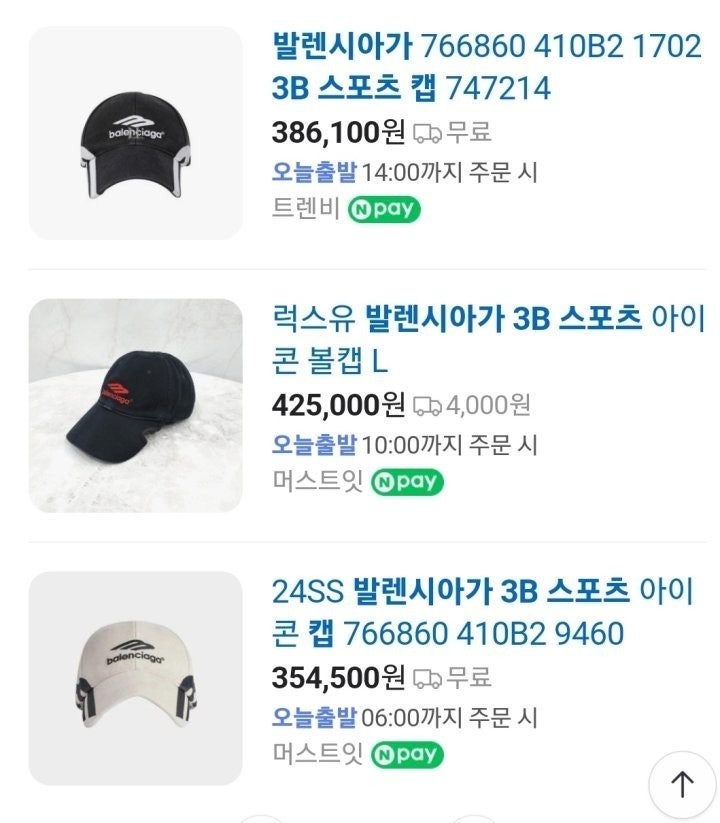Open the 럭스유 발렌시아가 아이콘 볼캡 L listing
This screenshot has height=823, width=720.
[488, 340]
